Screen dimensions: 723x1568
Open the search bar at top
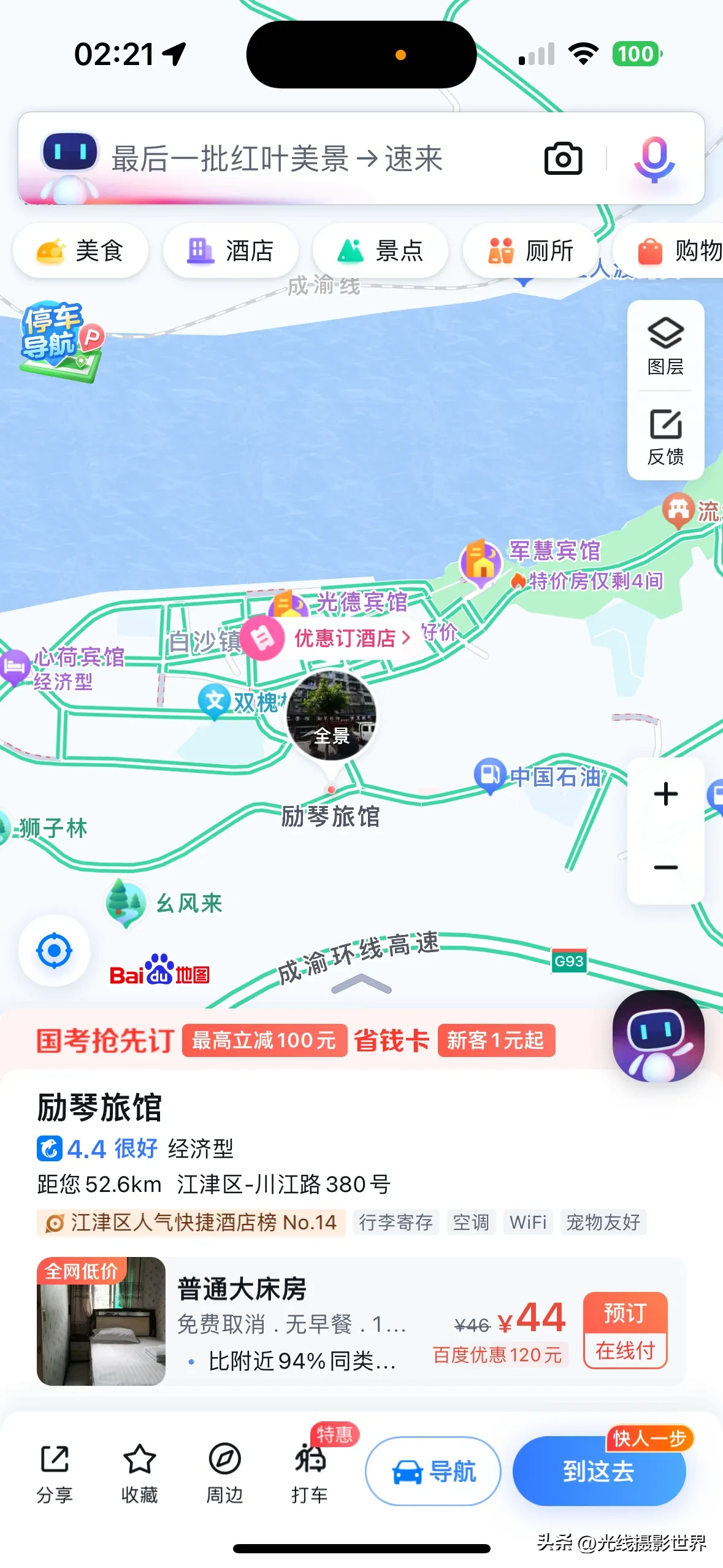276,159
